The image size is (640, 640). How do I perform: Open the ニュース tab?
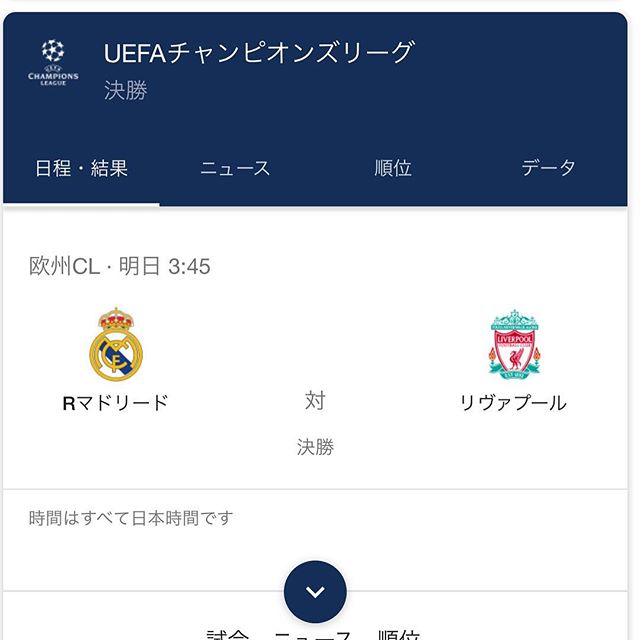pos(235,168)
